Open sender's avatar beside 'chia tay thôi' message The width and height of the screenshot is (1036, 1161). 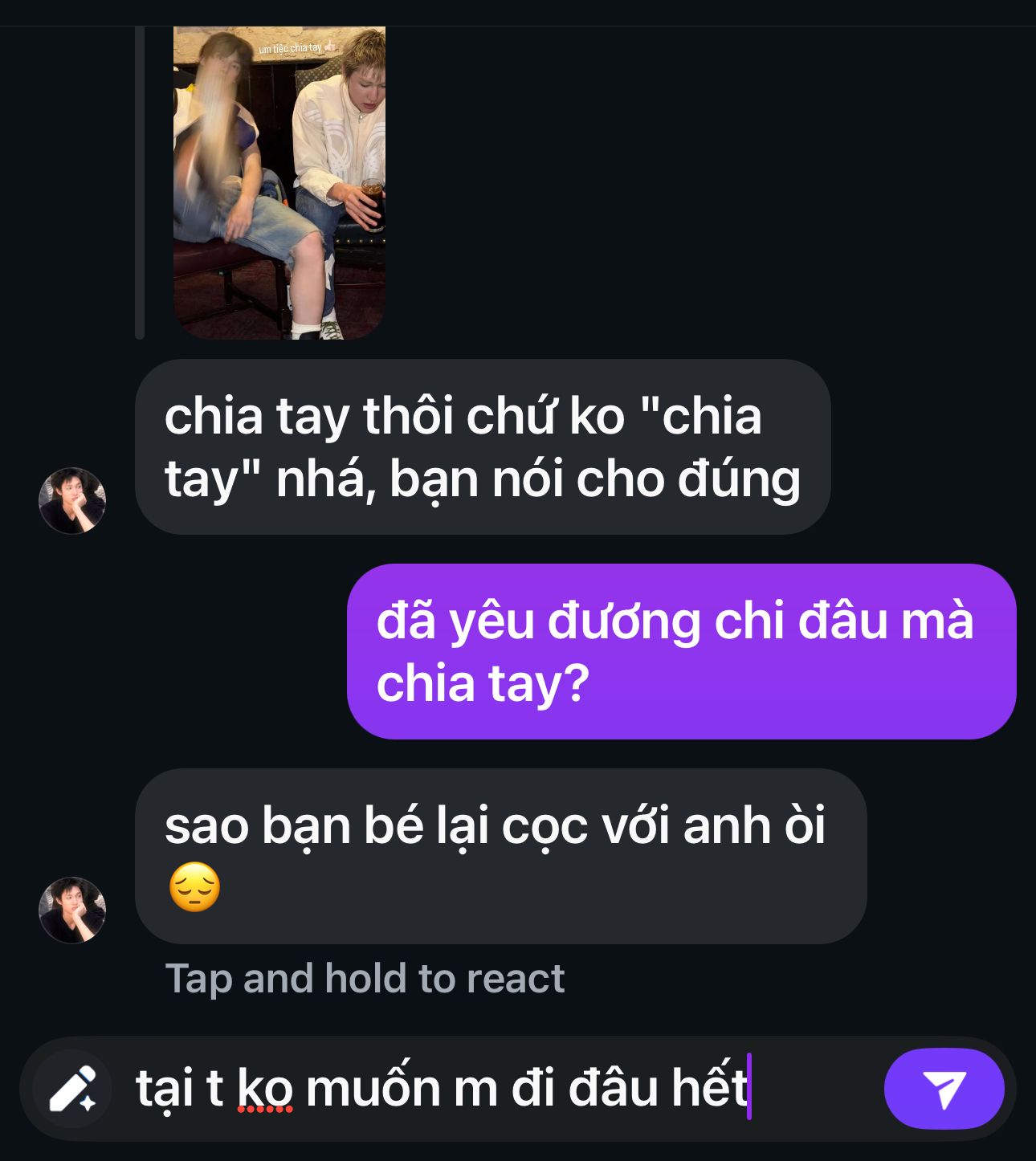72,500
